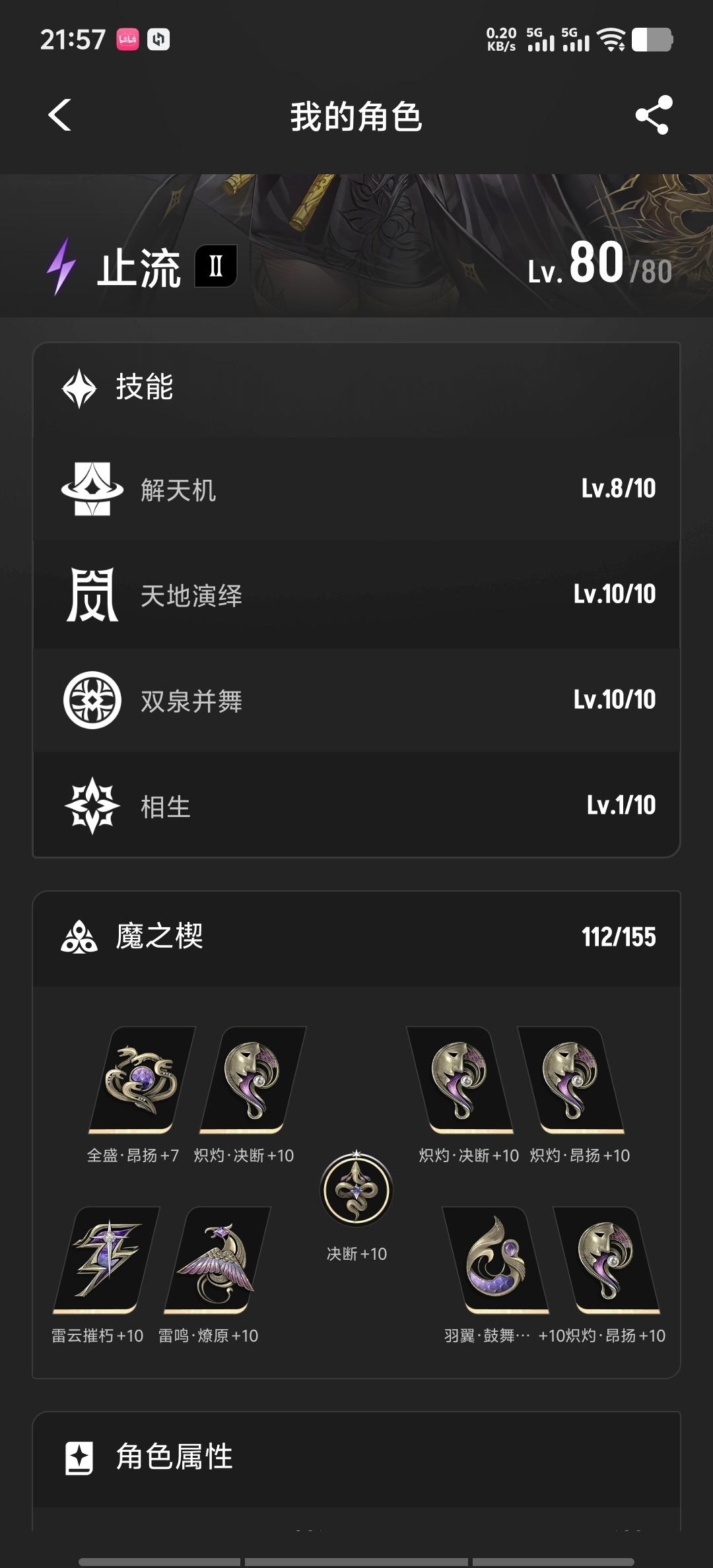View the 雷鸣·燎原 +10 item tile

click(217, 1259)
